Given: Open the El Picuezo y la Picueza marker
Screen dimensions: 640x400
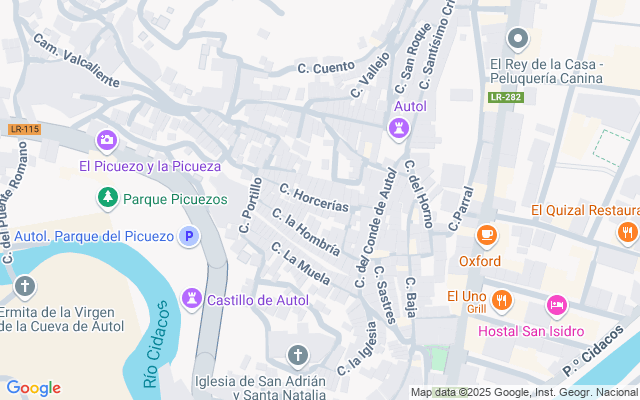Looking at the screenshot, I should click(107, 140).
